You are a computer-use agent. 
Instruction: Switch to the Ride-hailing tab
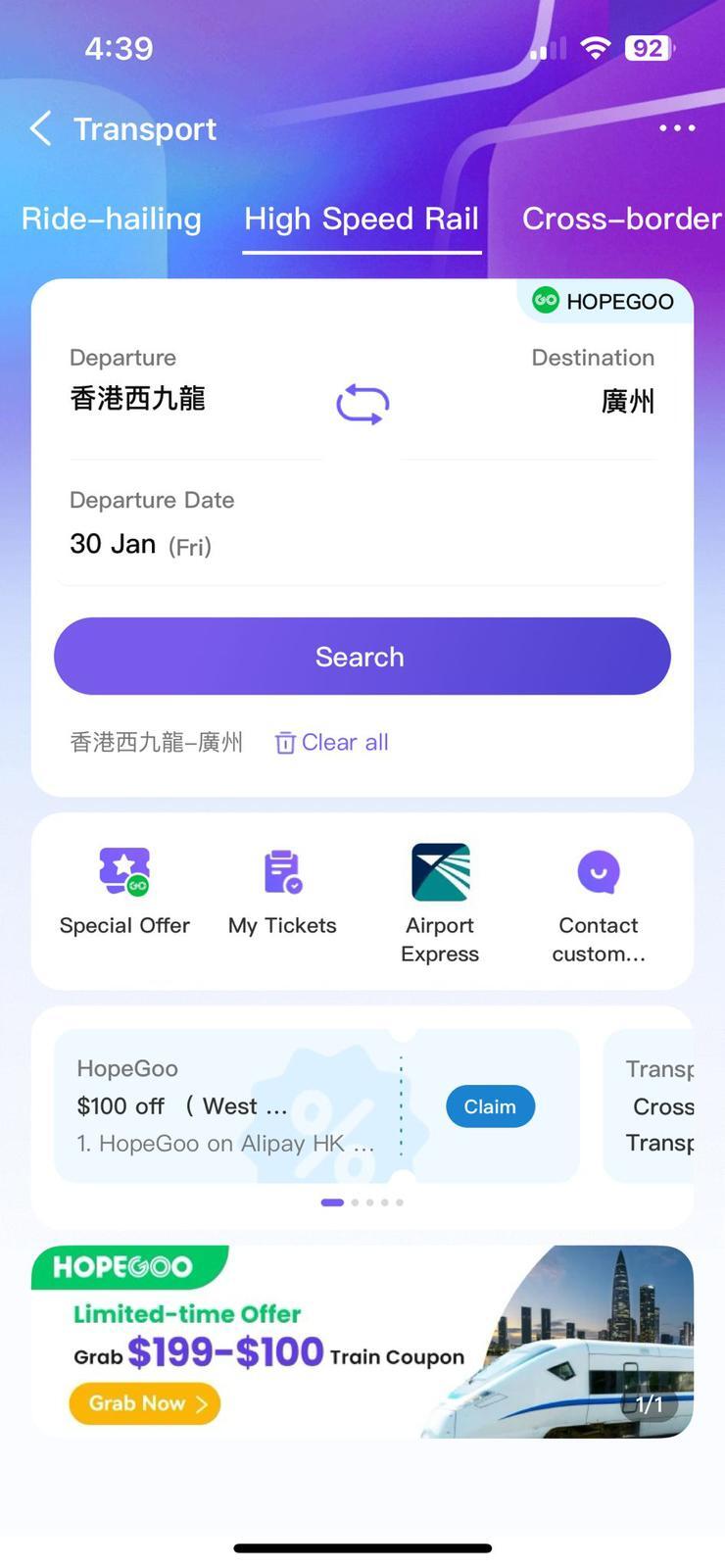coord(112,219)
